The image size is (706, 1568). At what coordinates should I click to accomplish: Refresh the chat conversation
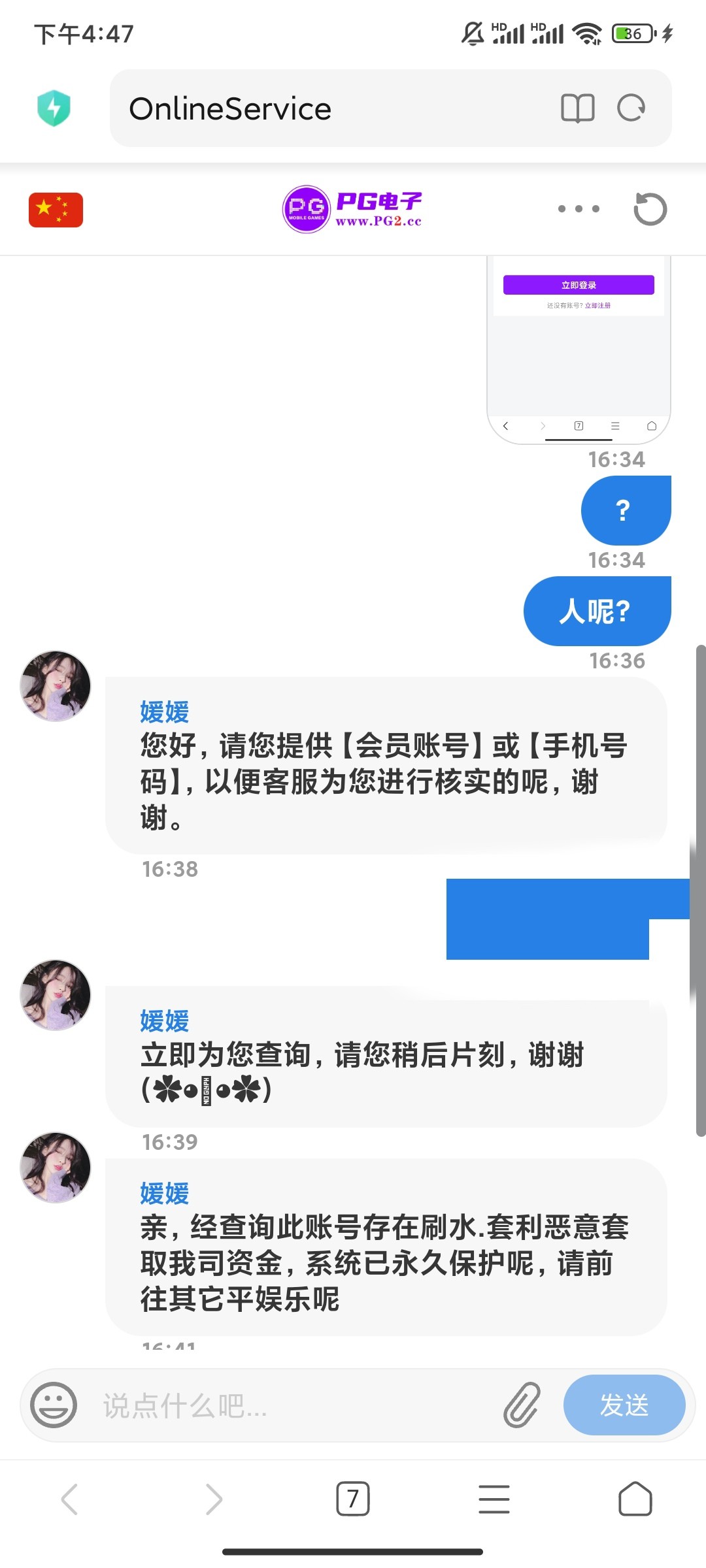pos(650,209)
